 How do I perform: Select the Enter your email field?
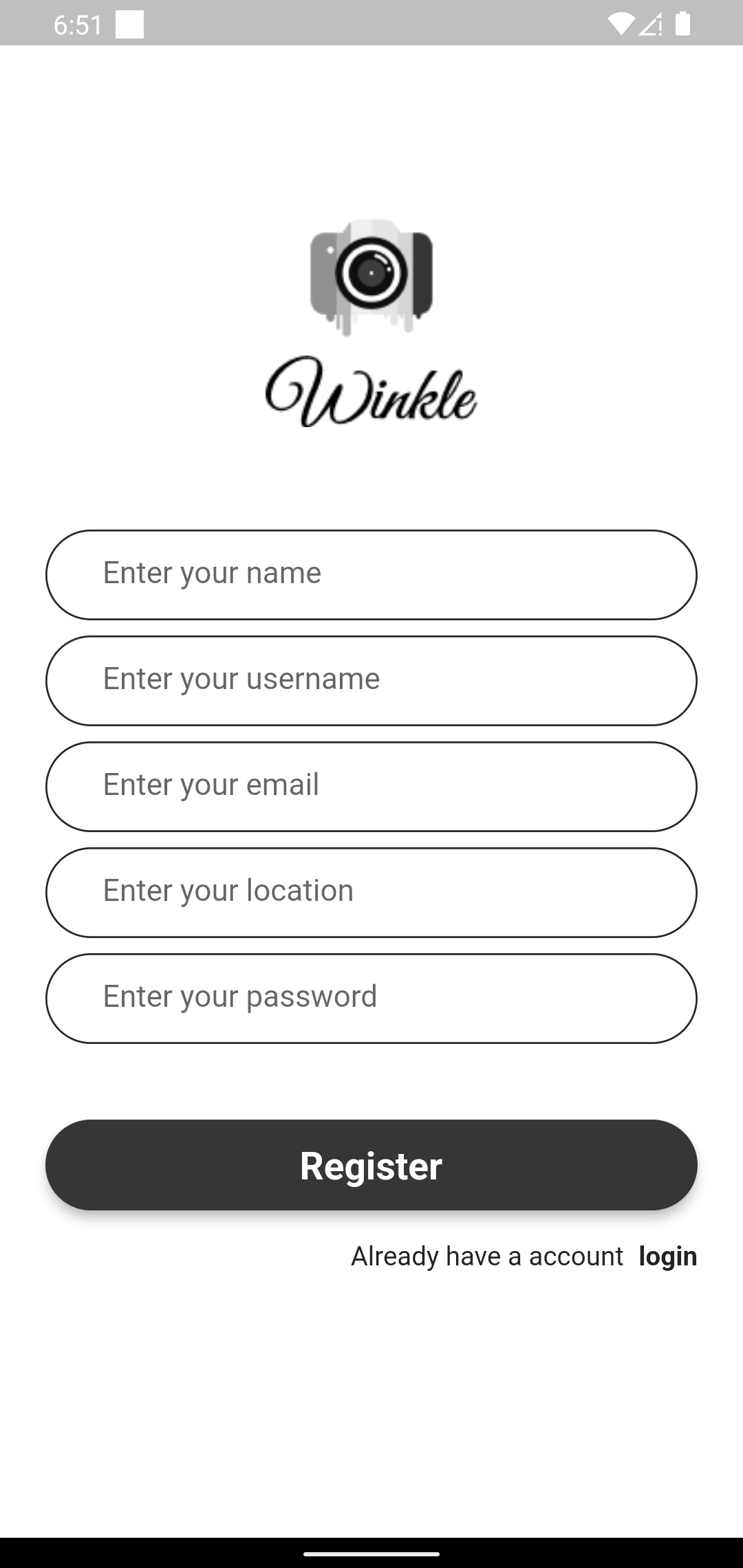pyautogui.click(x=371, y=787)
